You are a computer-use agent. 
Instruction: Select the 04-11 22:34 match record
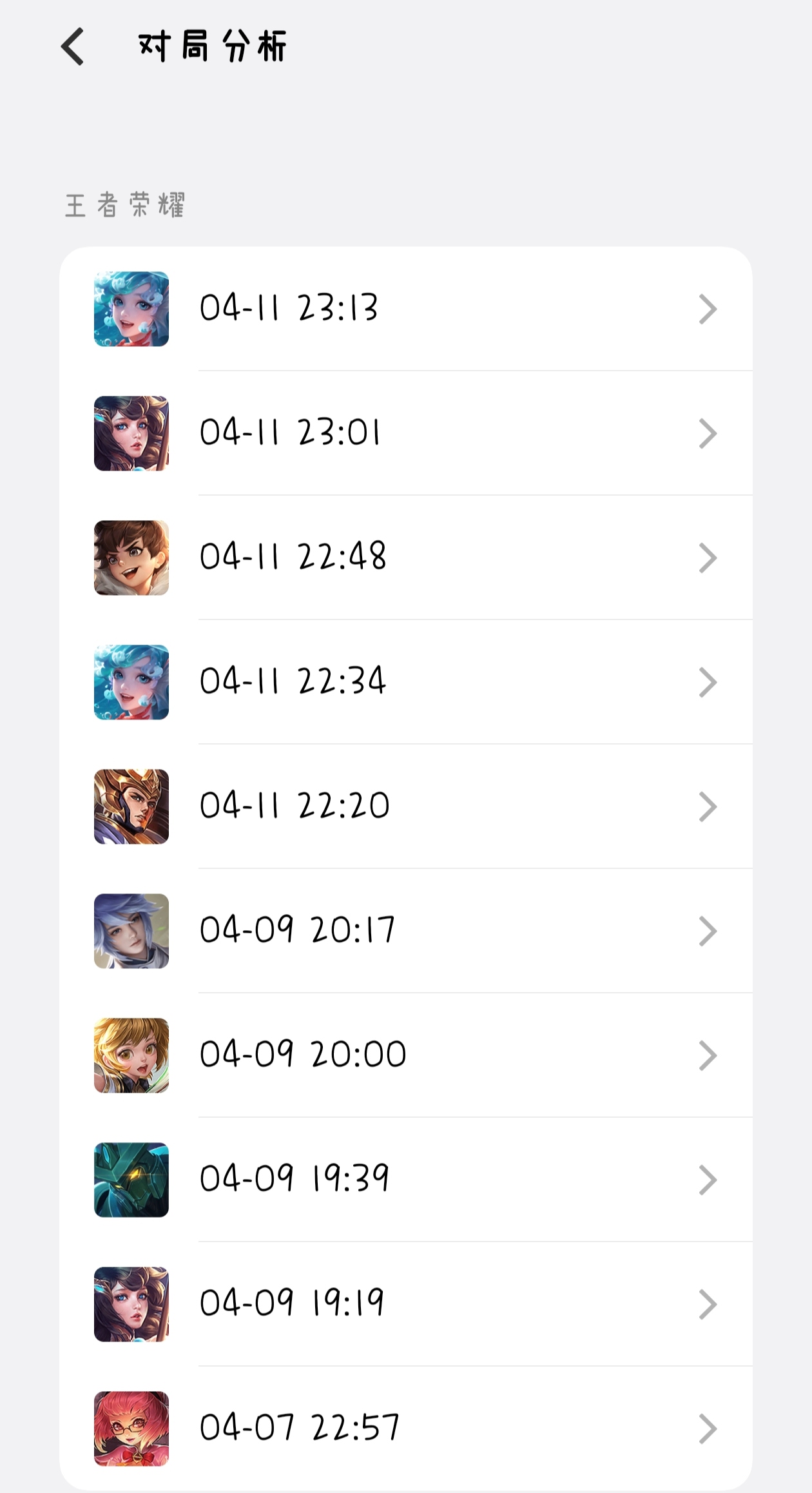pos(406,682)
